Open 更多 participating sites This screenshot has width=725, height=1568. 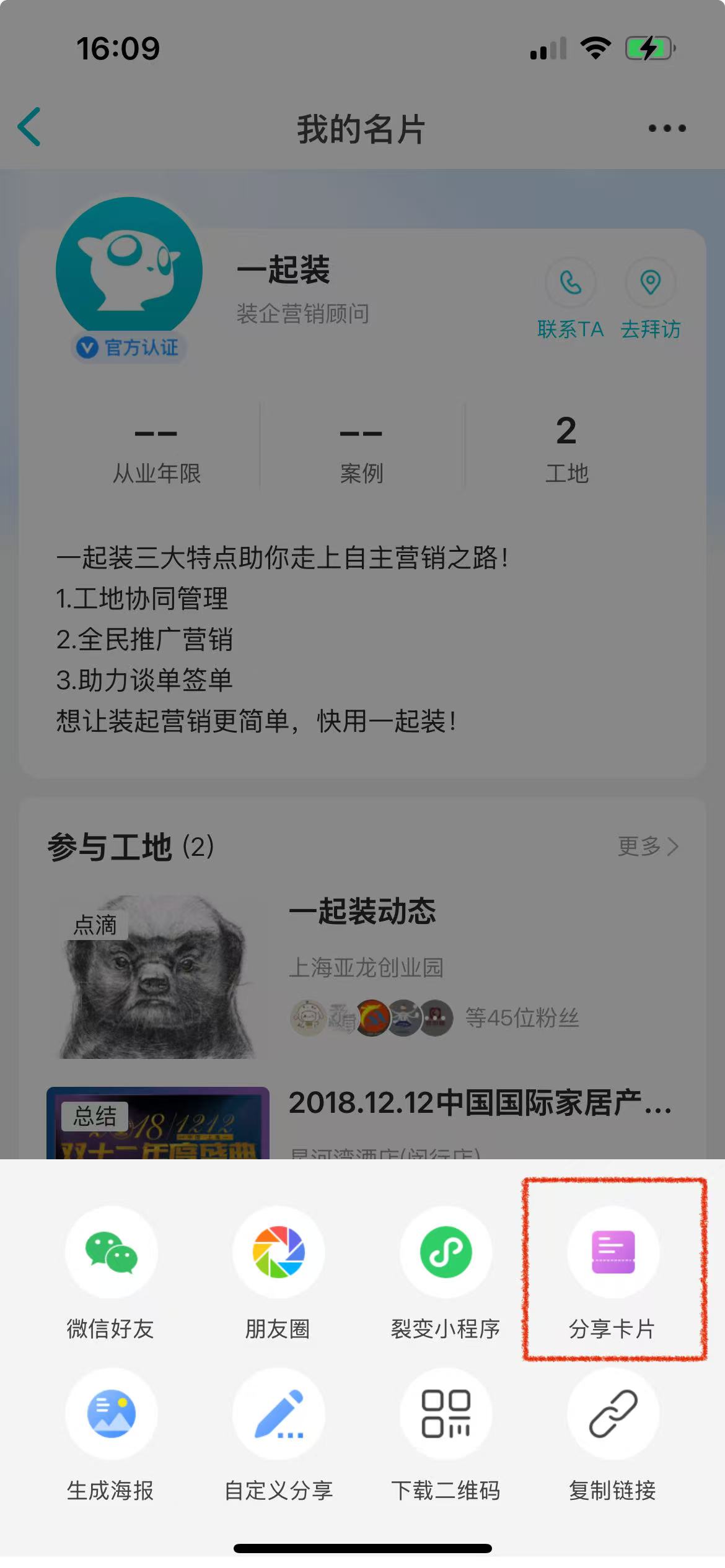(648, 846)
